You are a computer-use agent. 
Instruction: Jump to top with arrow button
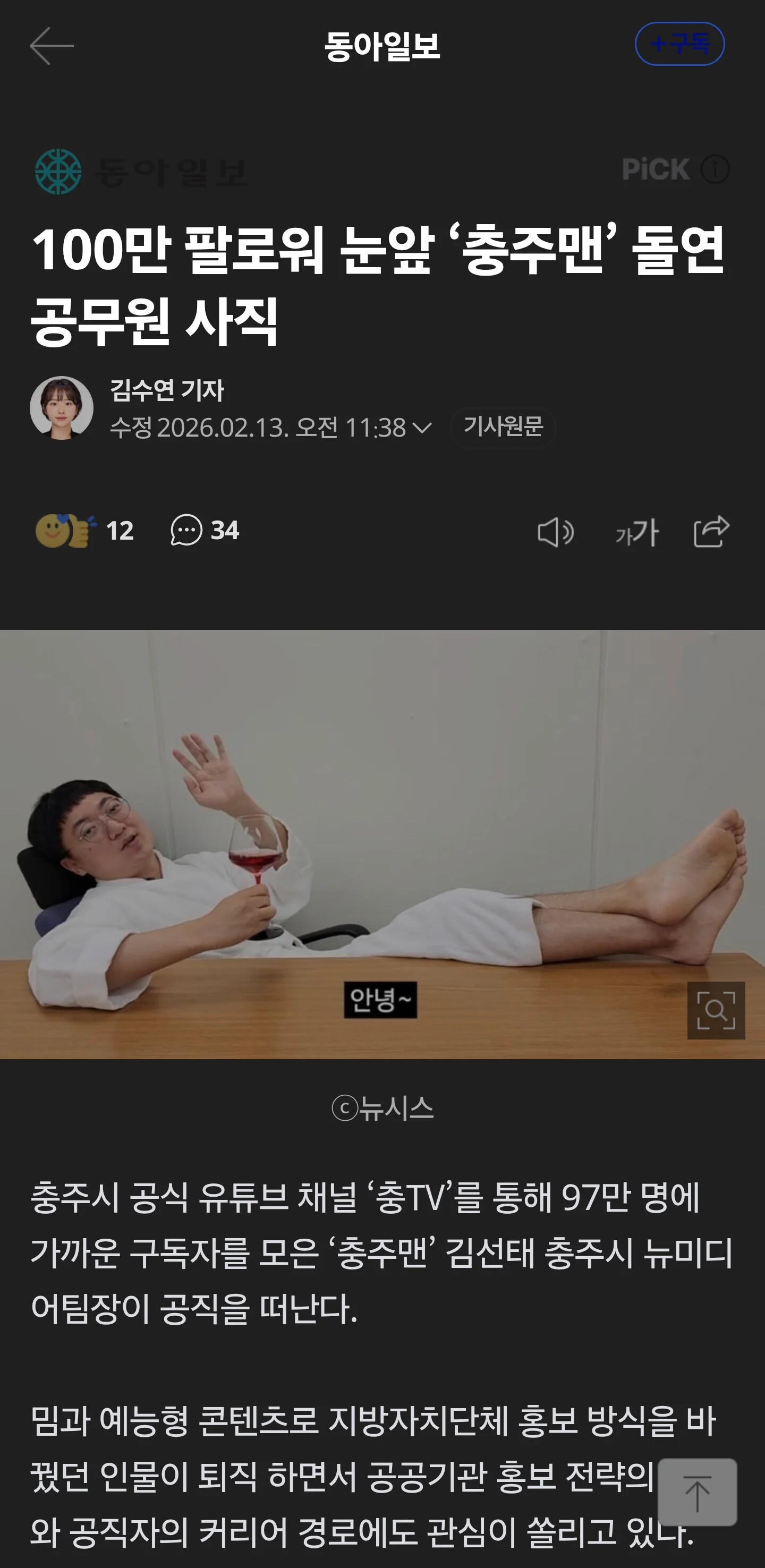coord(698,1492)
